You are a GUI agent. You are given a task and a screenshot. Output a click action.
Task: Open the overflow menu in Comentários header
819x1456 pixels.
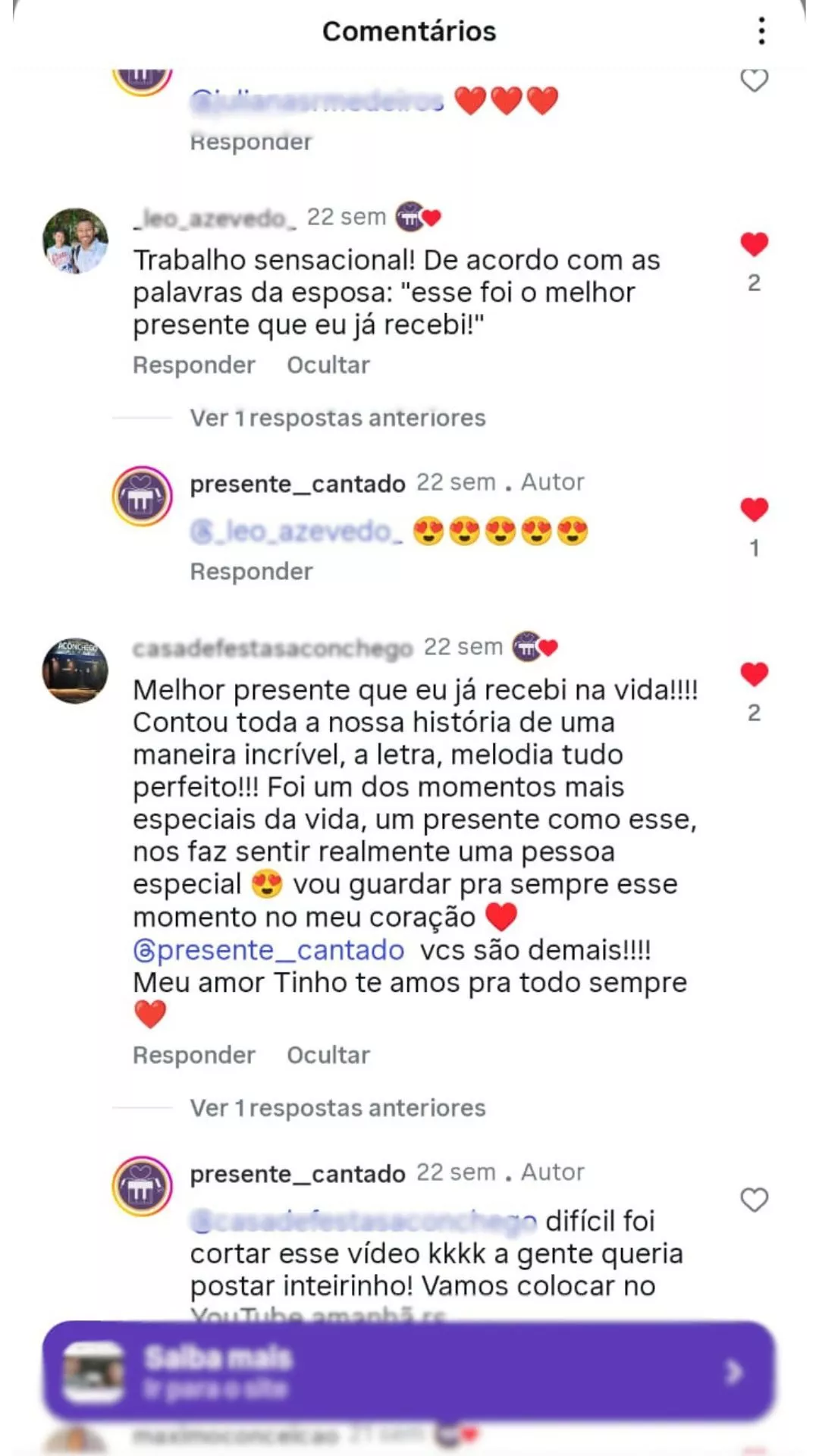coord(761,31)
